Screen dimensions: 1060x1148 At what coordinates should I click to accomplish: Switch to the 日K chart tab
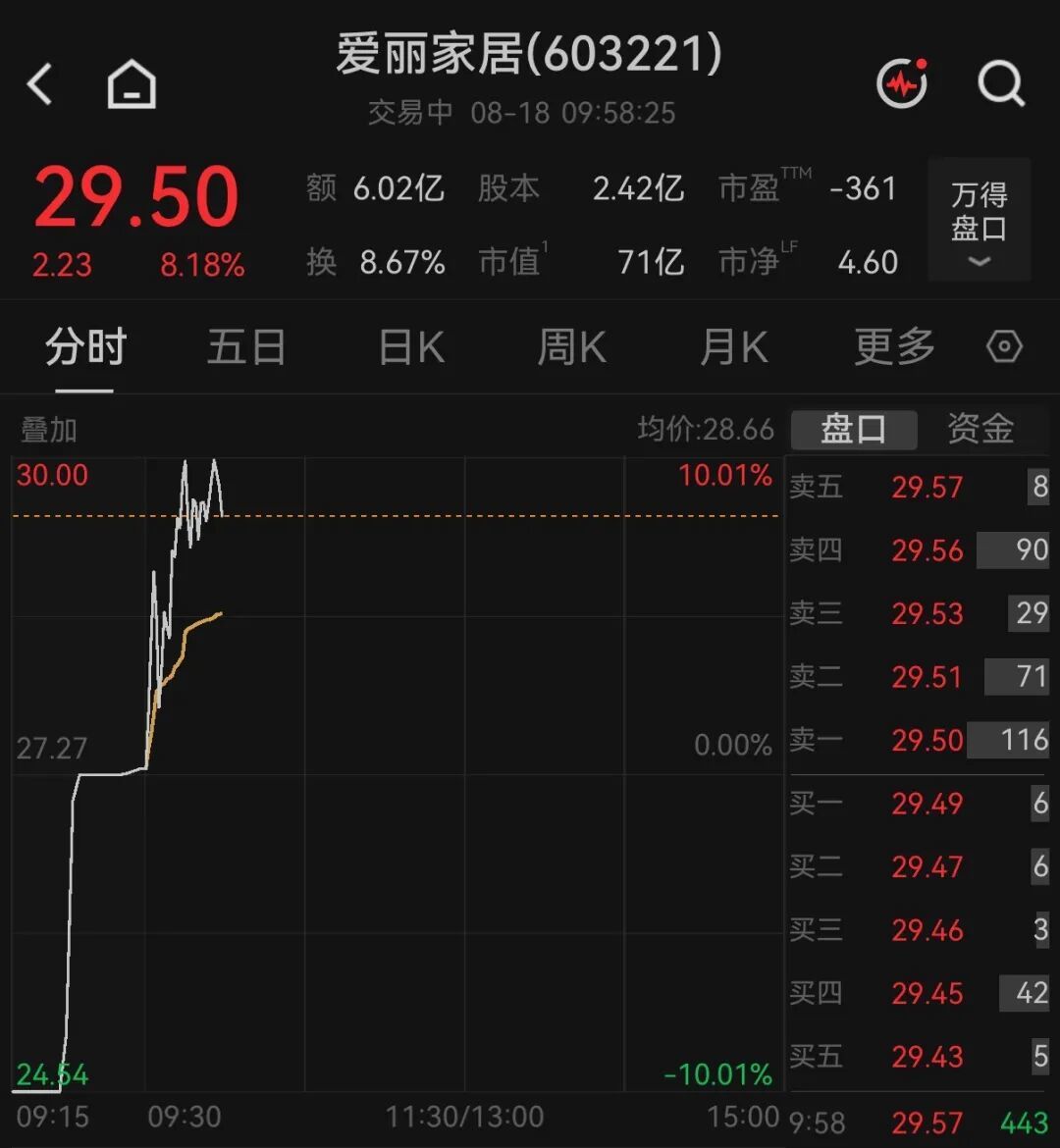pos(411,347)
